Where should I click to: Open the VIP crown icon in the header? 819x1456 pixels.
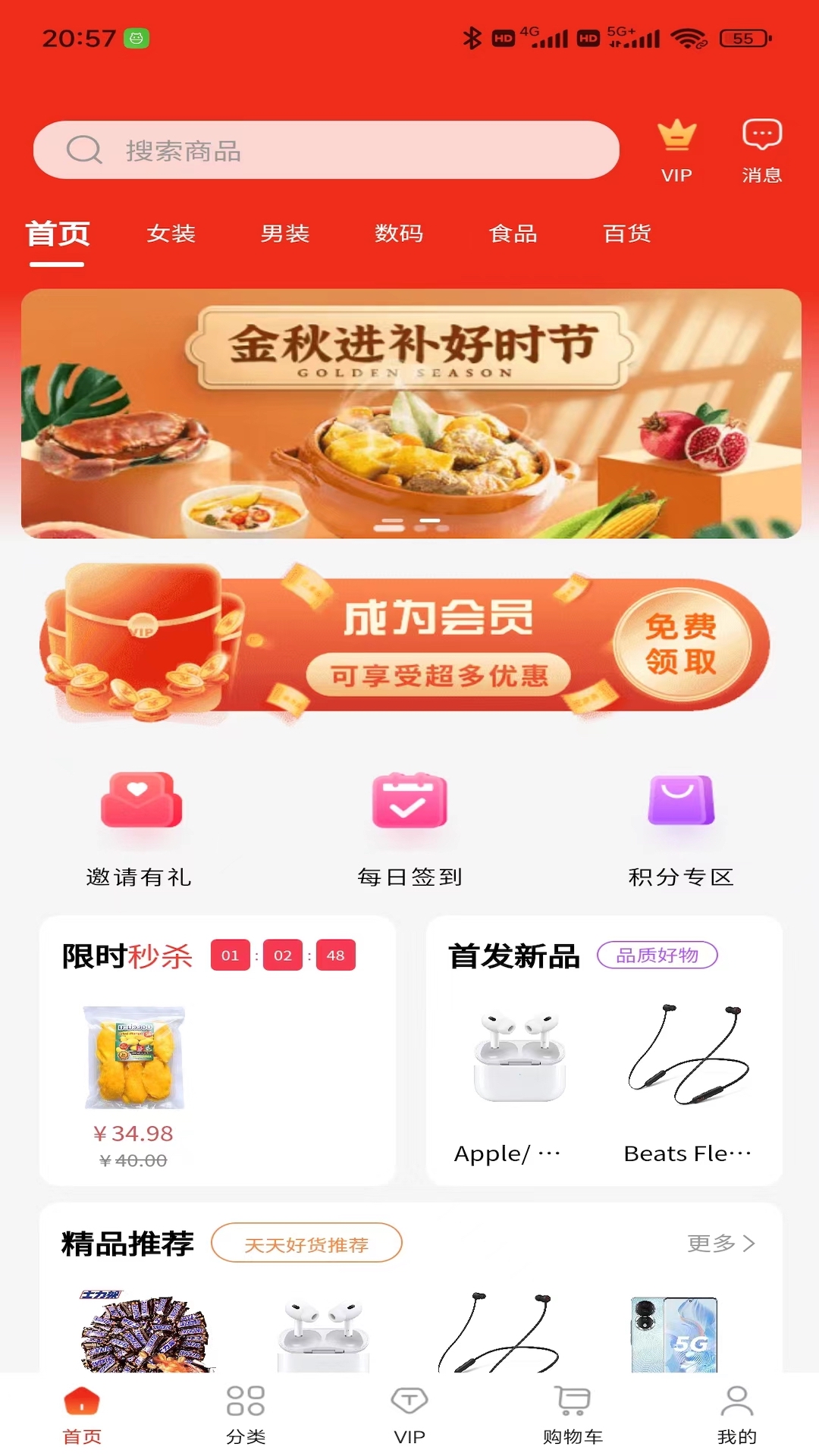[676, 151]
